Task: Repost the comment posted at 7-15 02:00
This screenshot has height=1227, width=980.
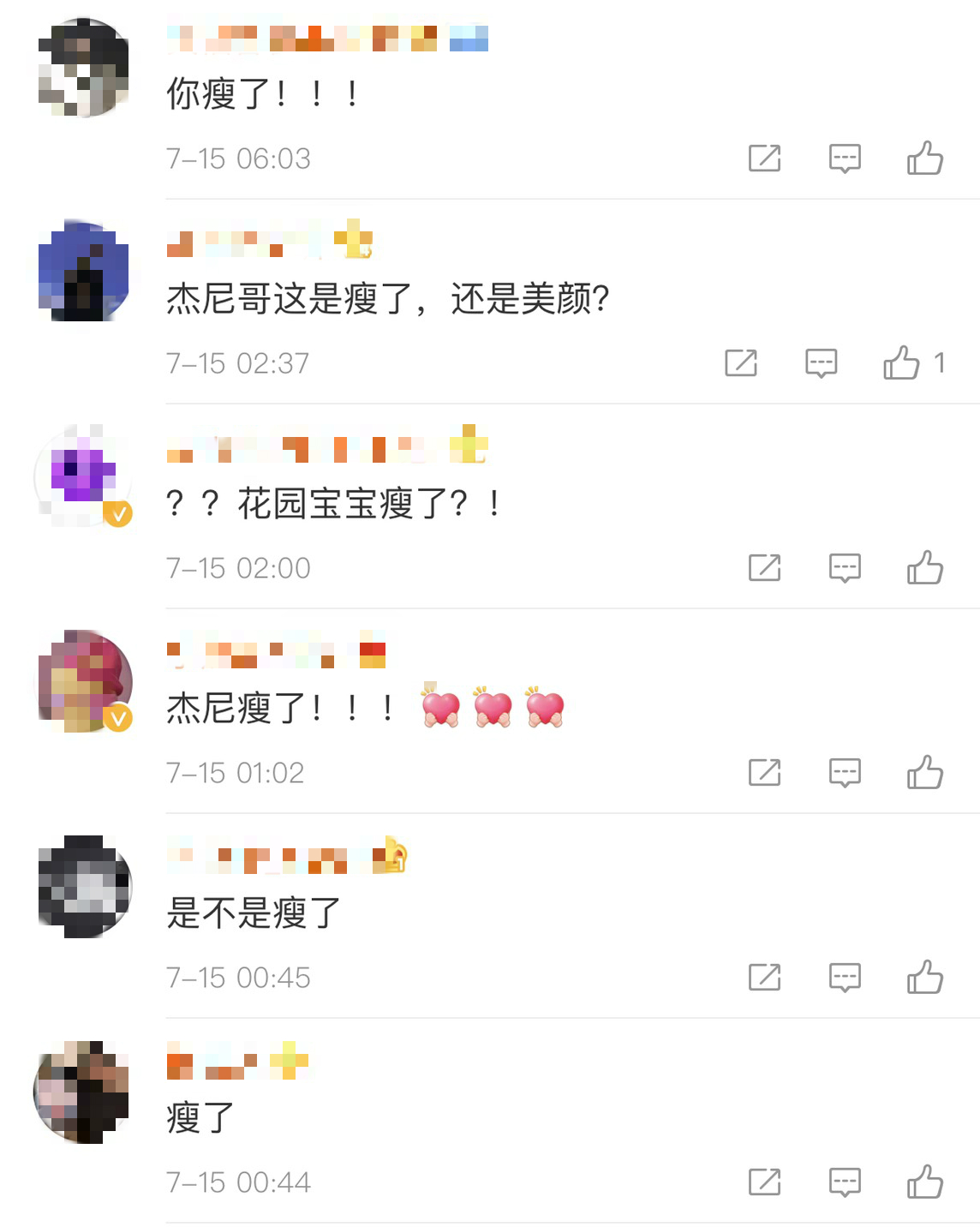Action: point(764,568)
